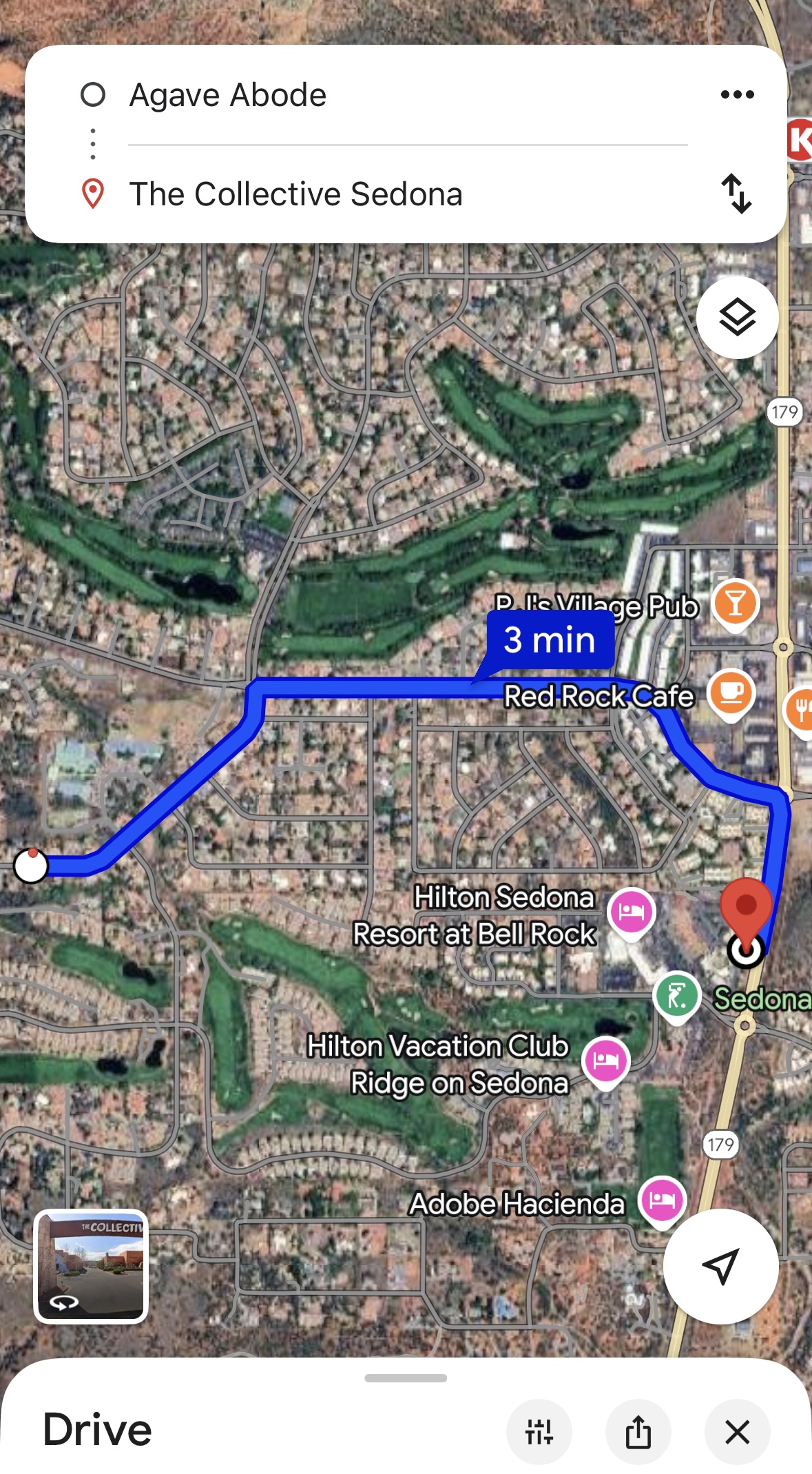Viewport: 812px width, 1474px height.
Task: Open Street View thumbnail of The Collective
Action: coord(91,1266)
